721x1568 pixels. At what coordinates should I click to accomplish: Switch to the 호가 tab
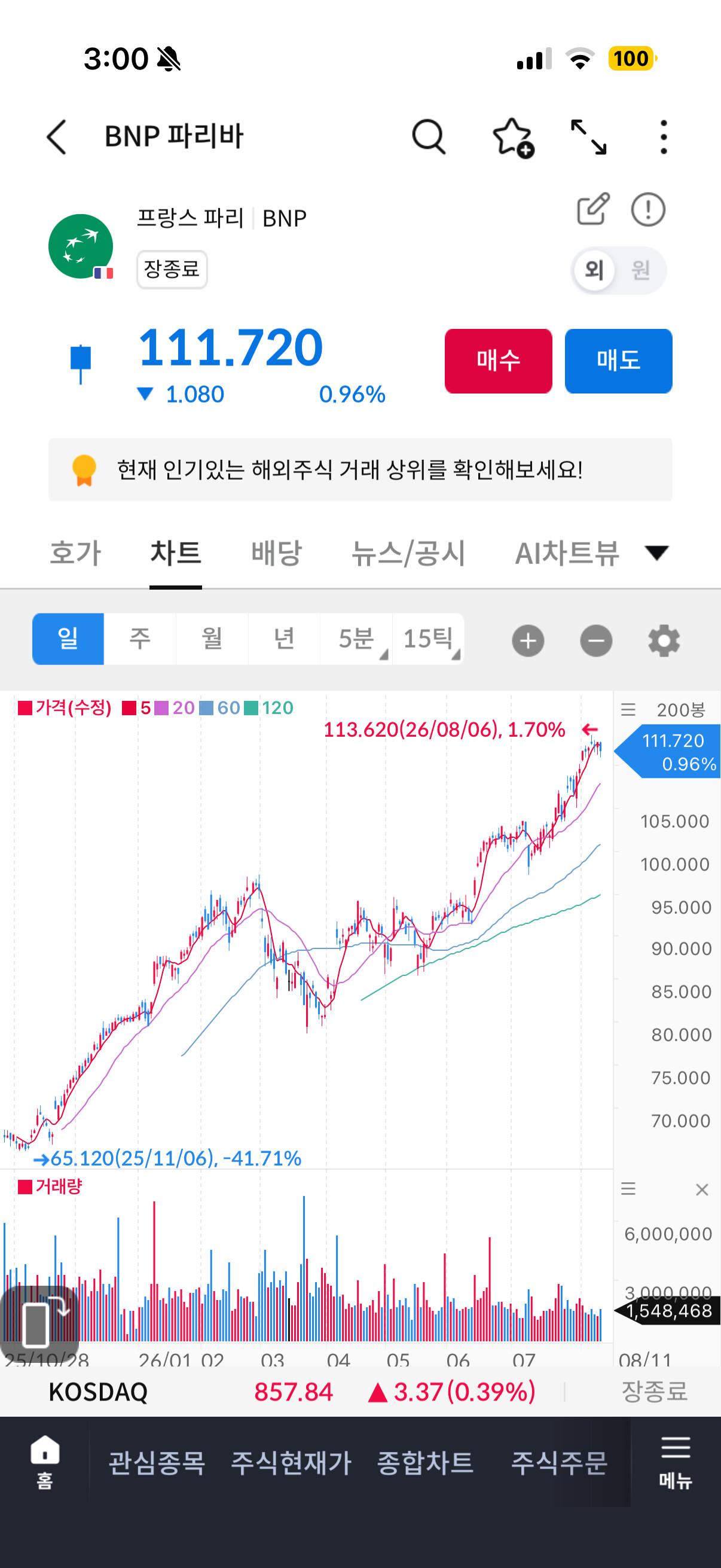75,553
